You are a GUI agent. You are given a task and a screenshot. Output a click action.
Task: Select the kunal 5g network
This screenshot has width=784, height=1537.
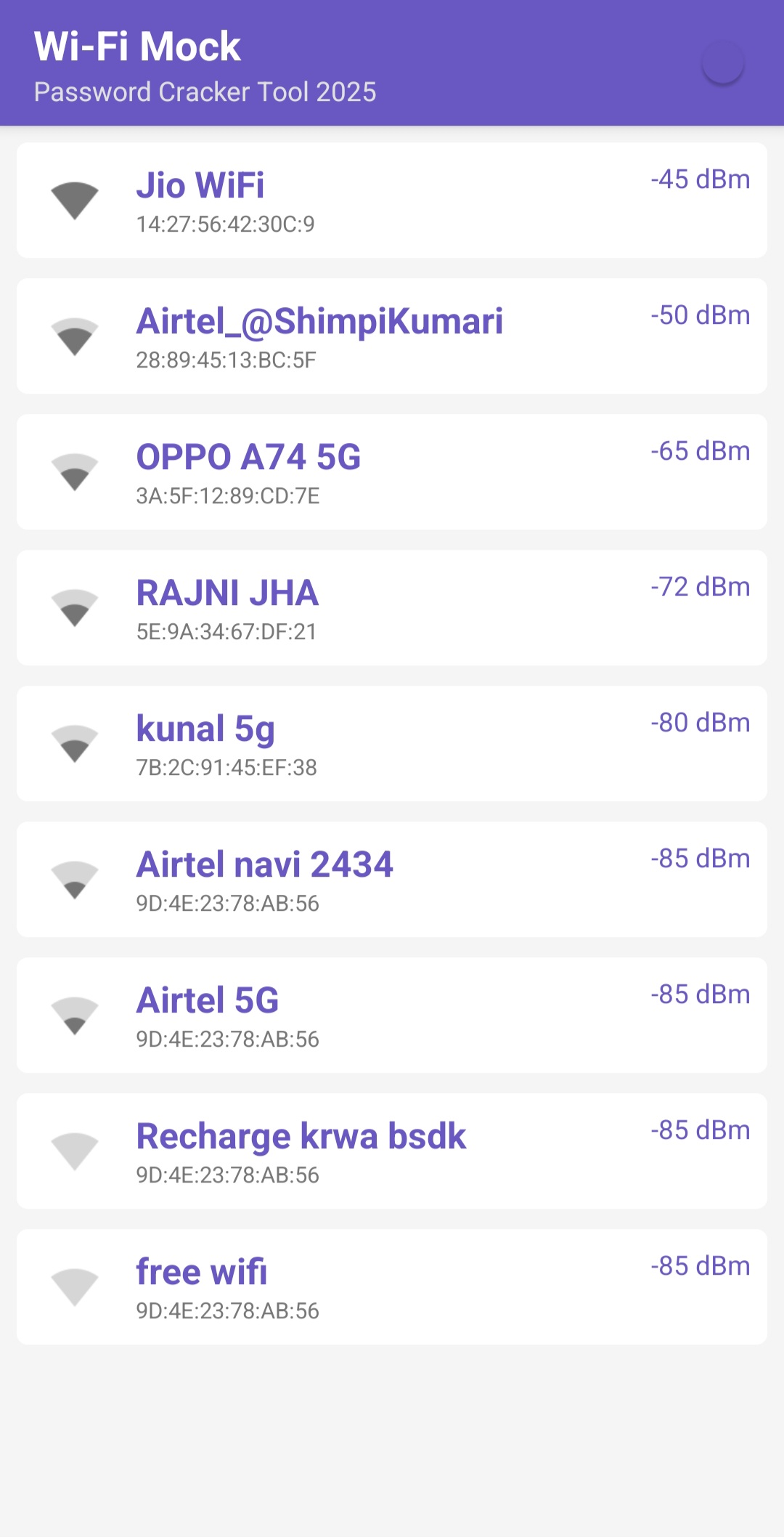[392, 744]
